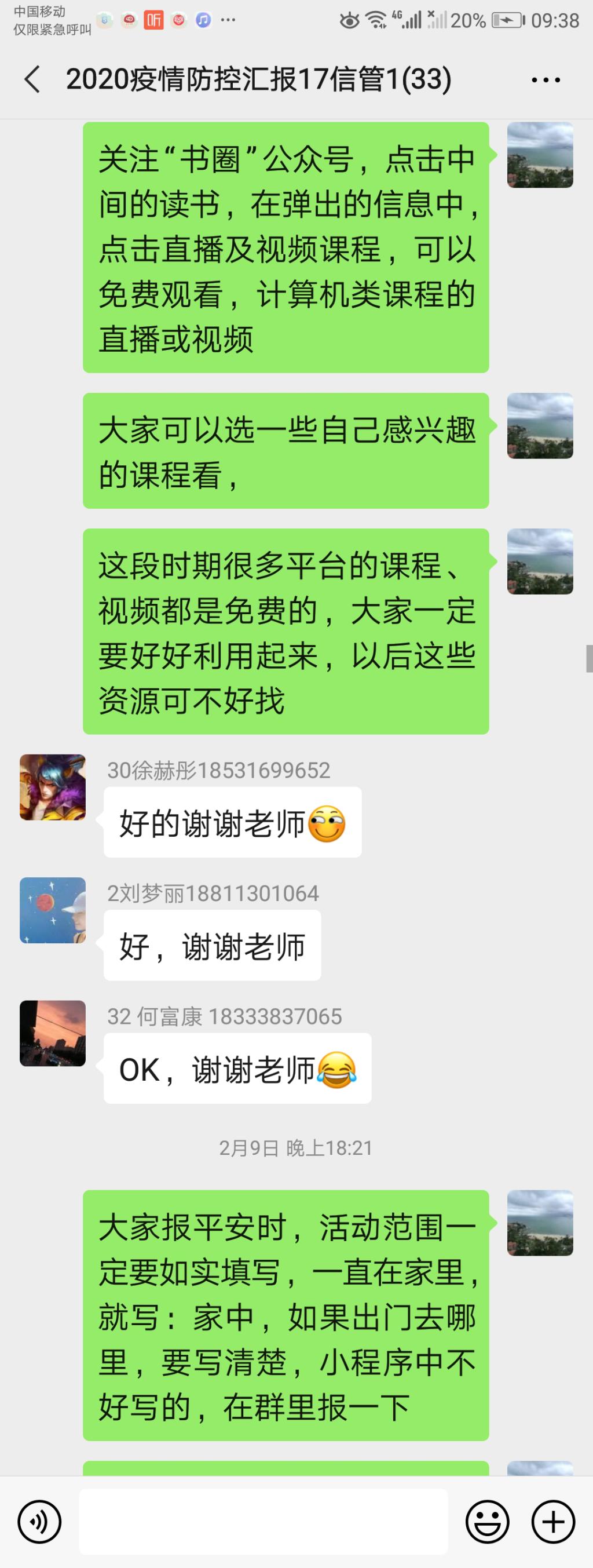Open the plus attachments menu

coord(553,1522)
